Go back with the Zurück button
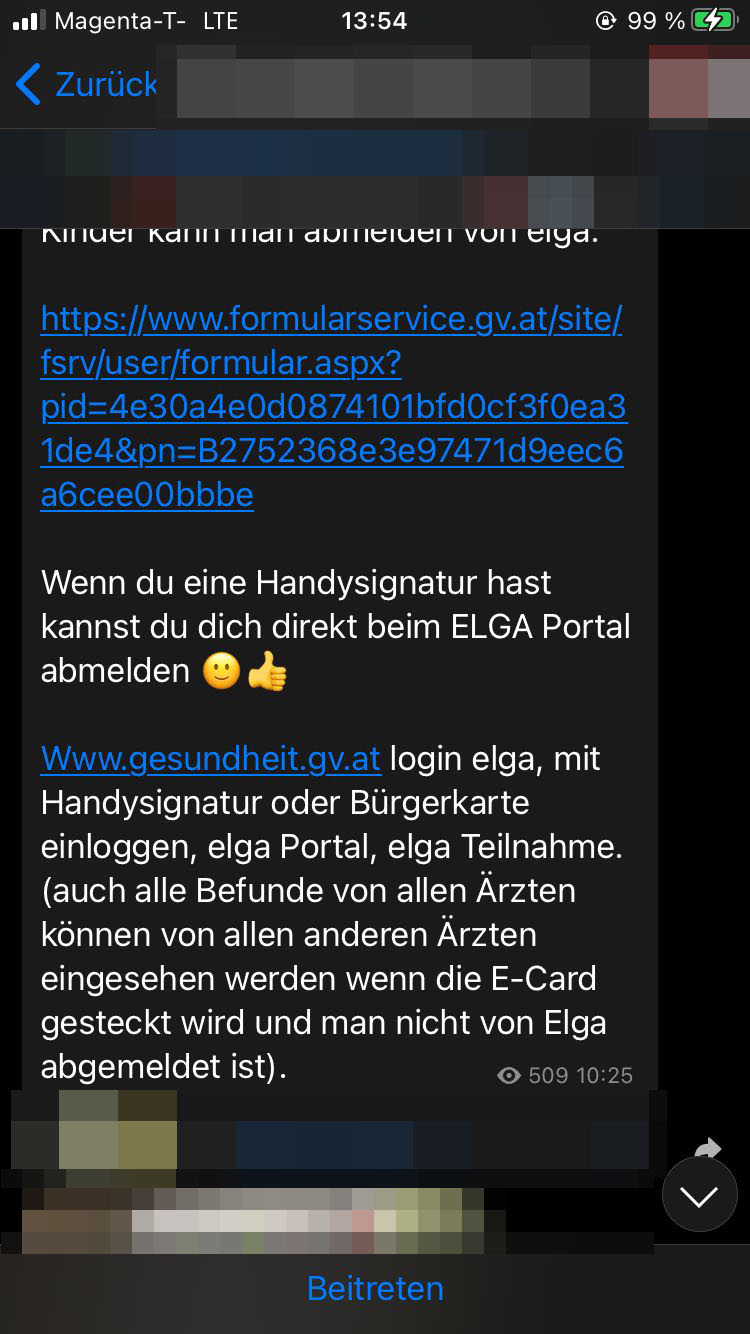The image size is (750, 1334). pyautogui.click(x=86, y=85)
